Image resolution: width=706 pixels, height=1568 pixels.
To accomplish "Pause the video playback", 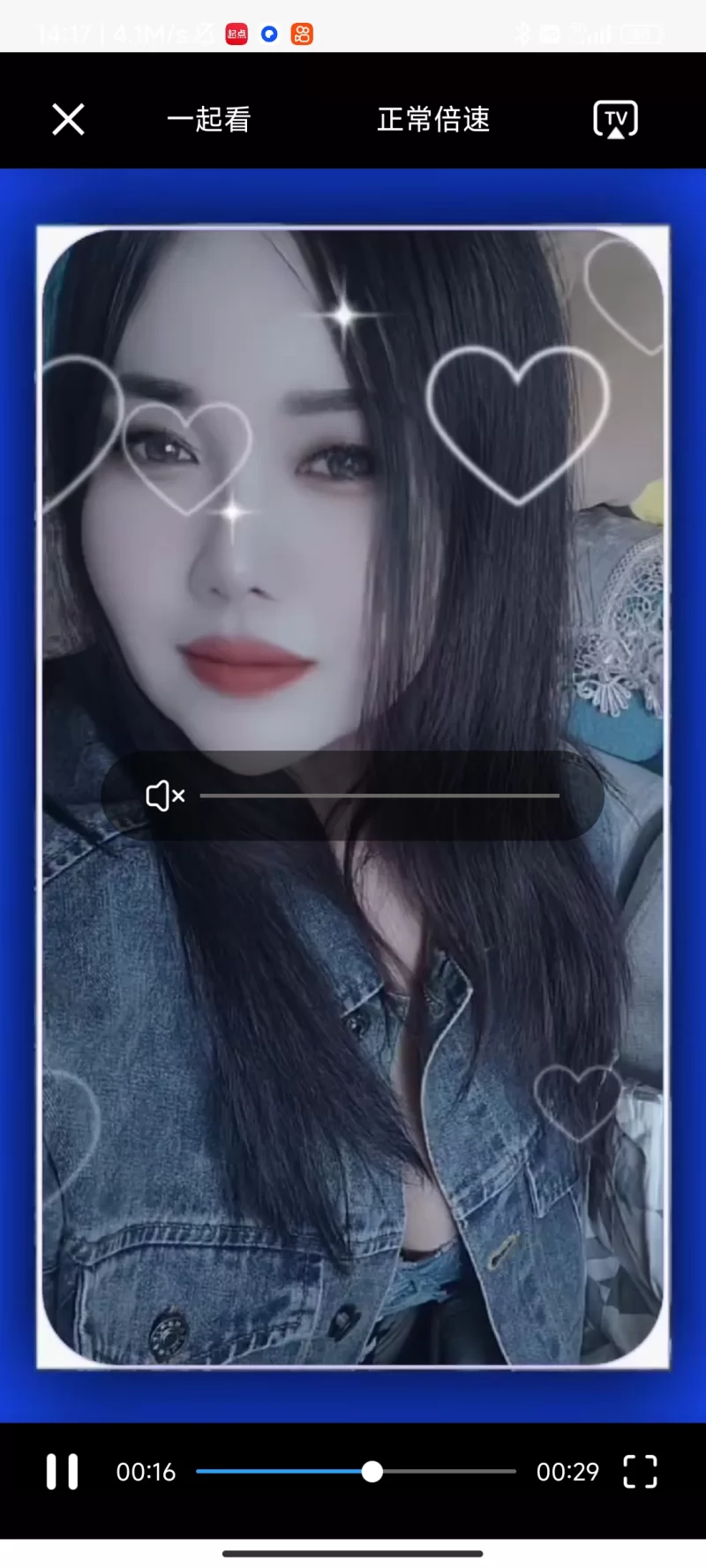I will tap(62, 1472).
